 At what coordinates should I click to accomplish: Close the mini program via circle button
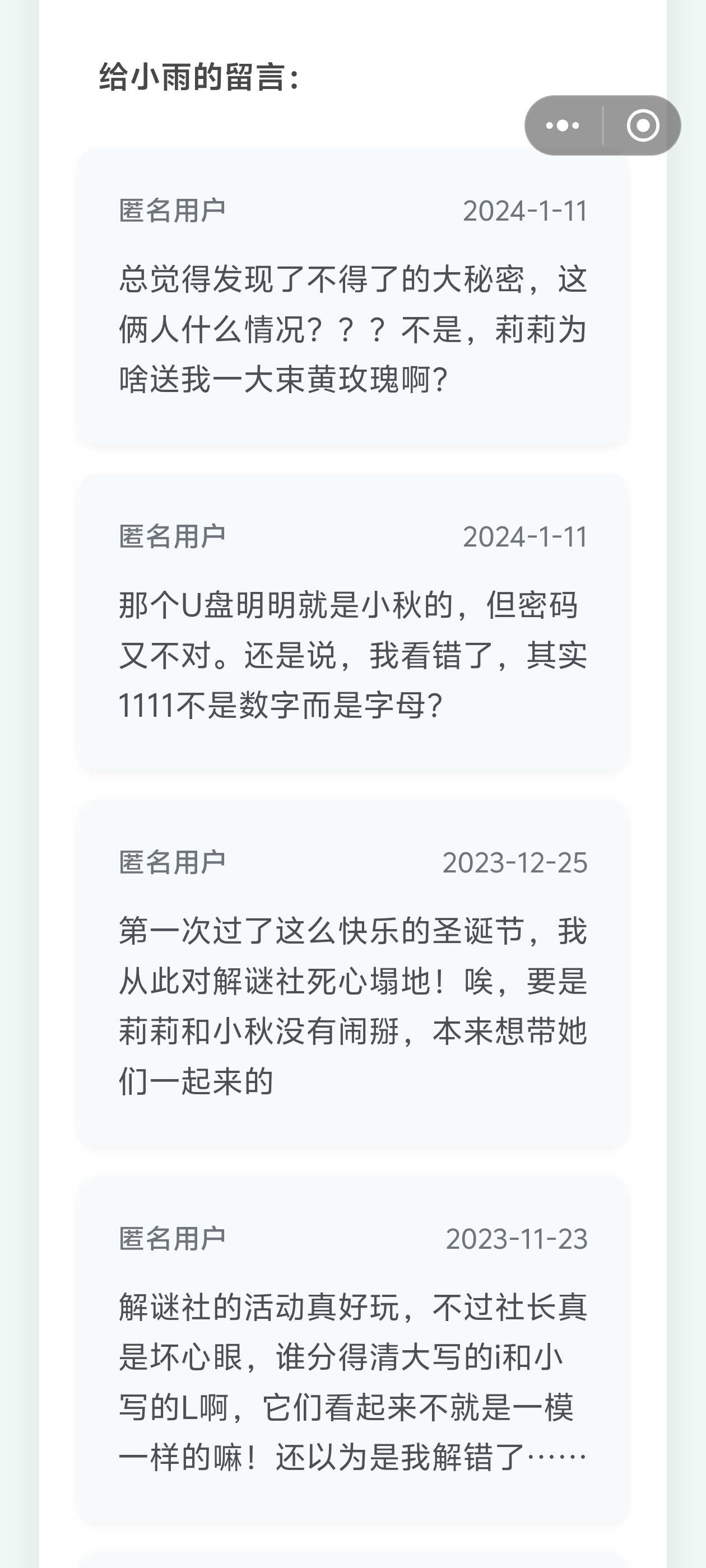click(x=643, y=125)
